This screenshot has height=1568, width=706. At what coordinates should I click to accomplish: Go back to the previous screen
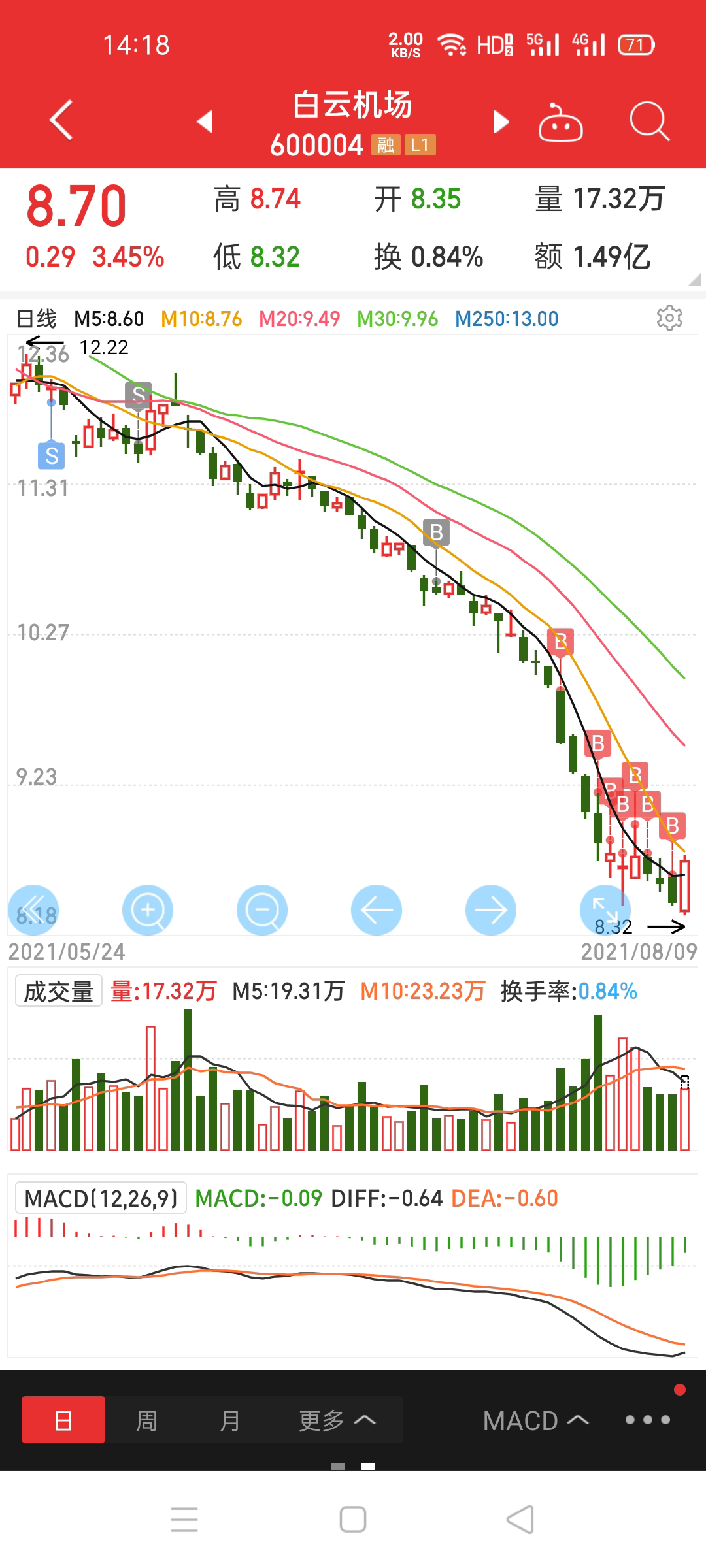(61, 120)
